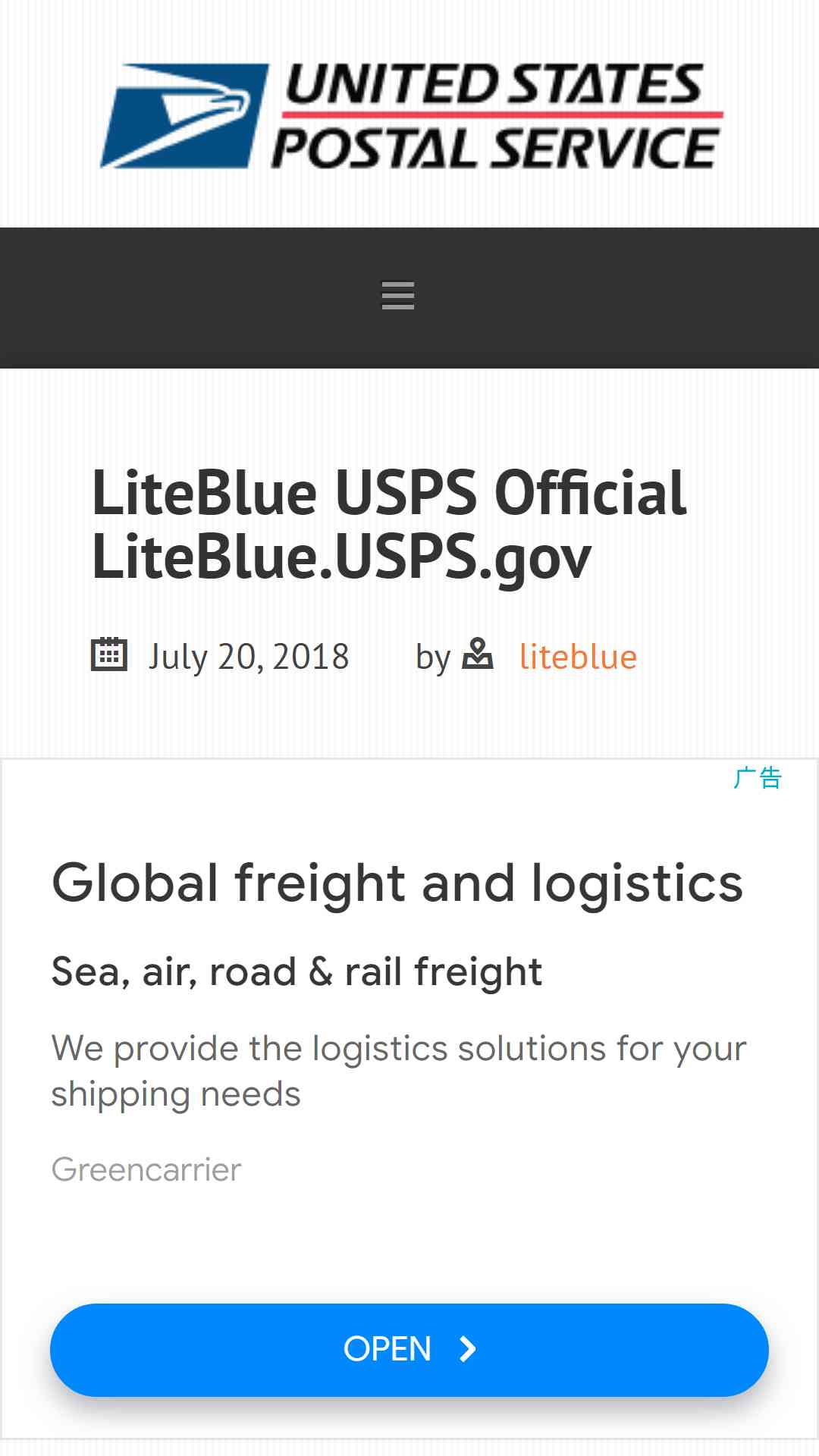This screenshot has height=1456, width=819.
Task: Open the United States Postal Service header logo
Action: click(412, 115)
